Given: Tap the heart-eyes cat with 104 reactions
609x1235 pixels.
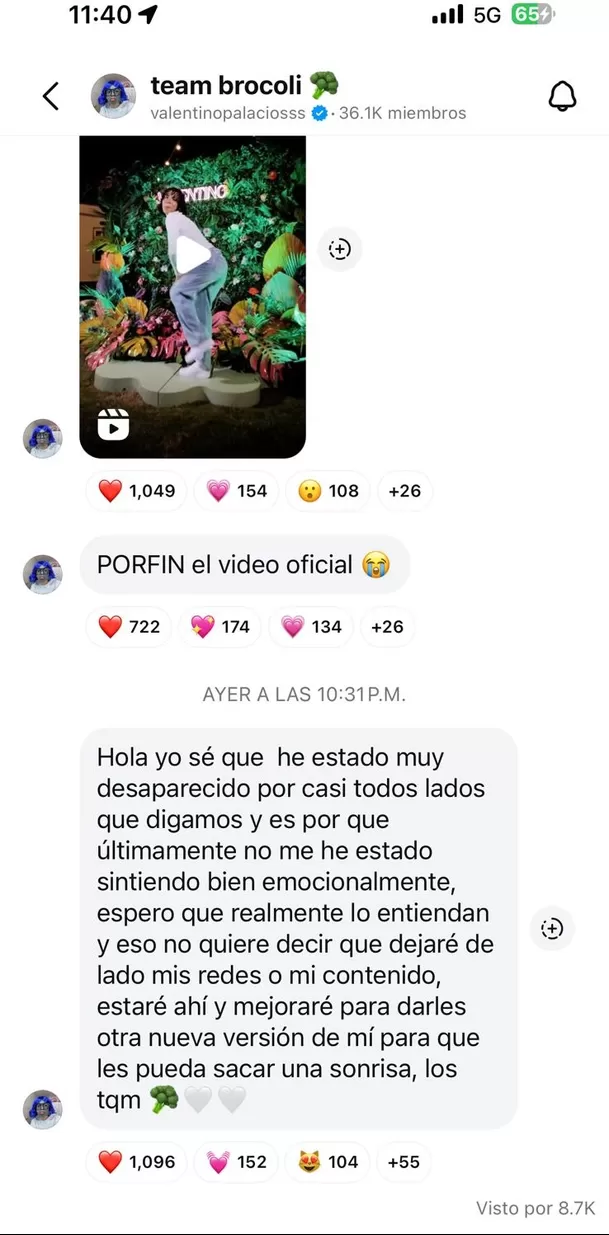Looking at the screenshot, I should tap(328, 1162).
